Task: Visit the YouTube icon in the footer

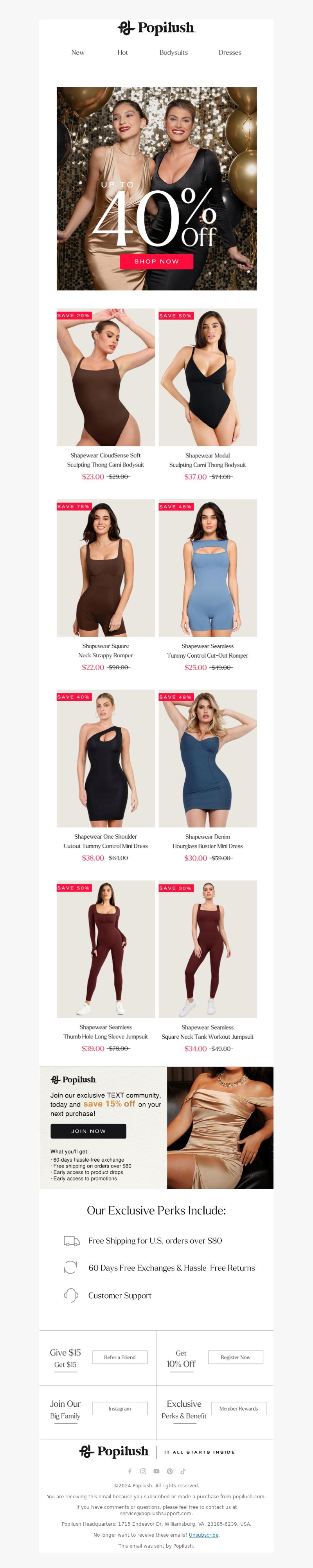Action: tap(156, 1471)
